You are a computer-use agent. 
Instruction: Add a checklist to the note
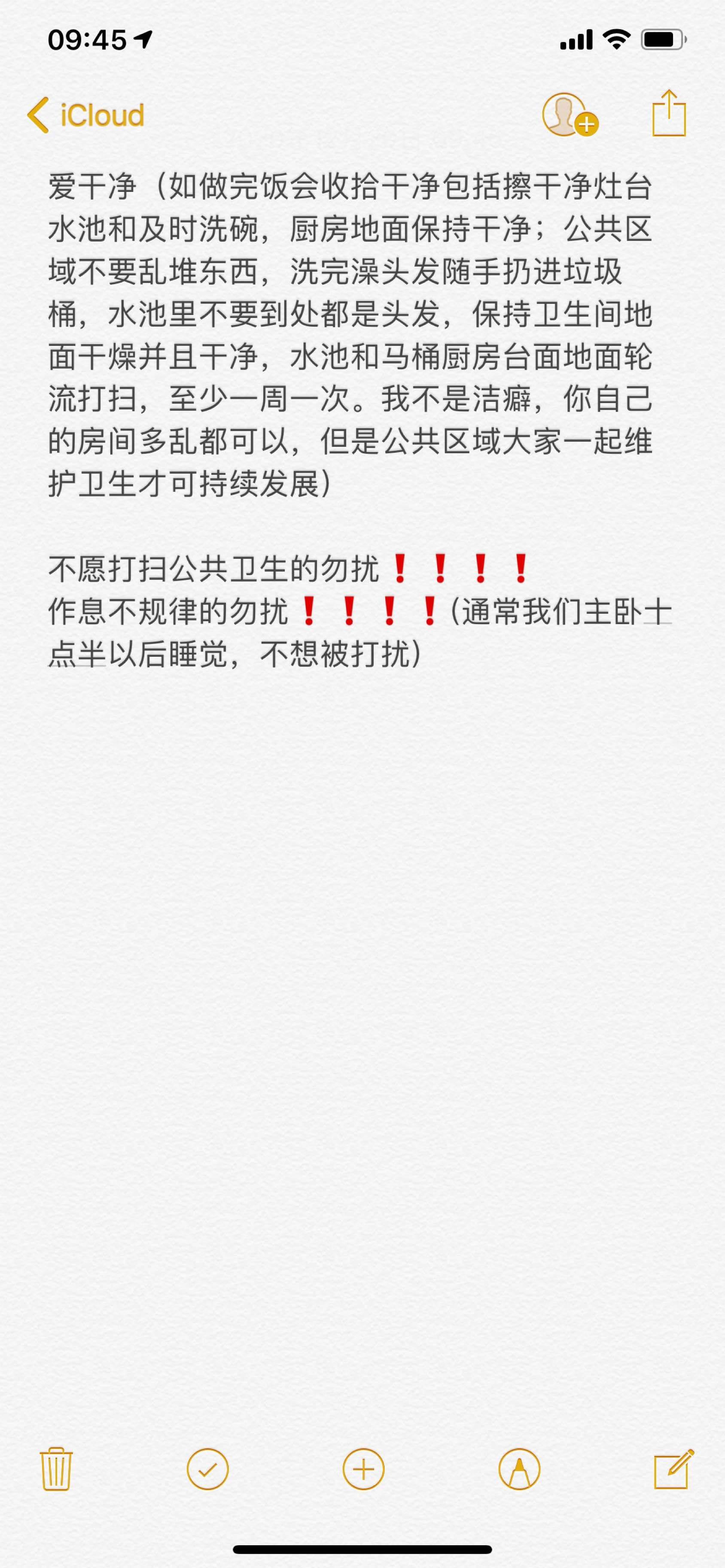(x=208, y=1469)
